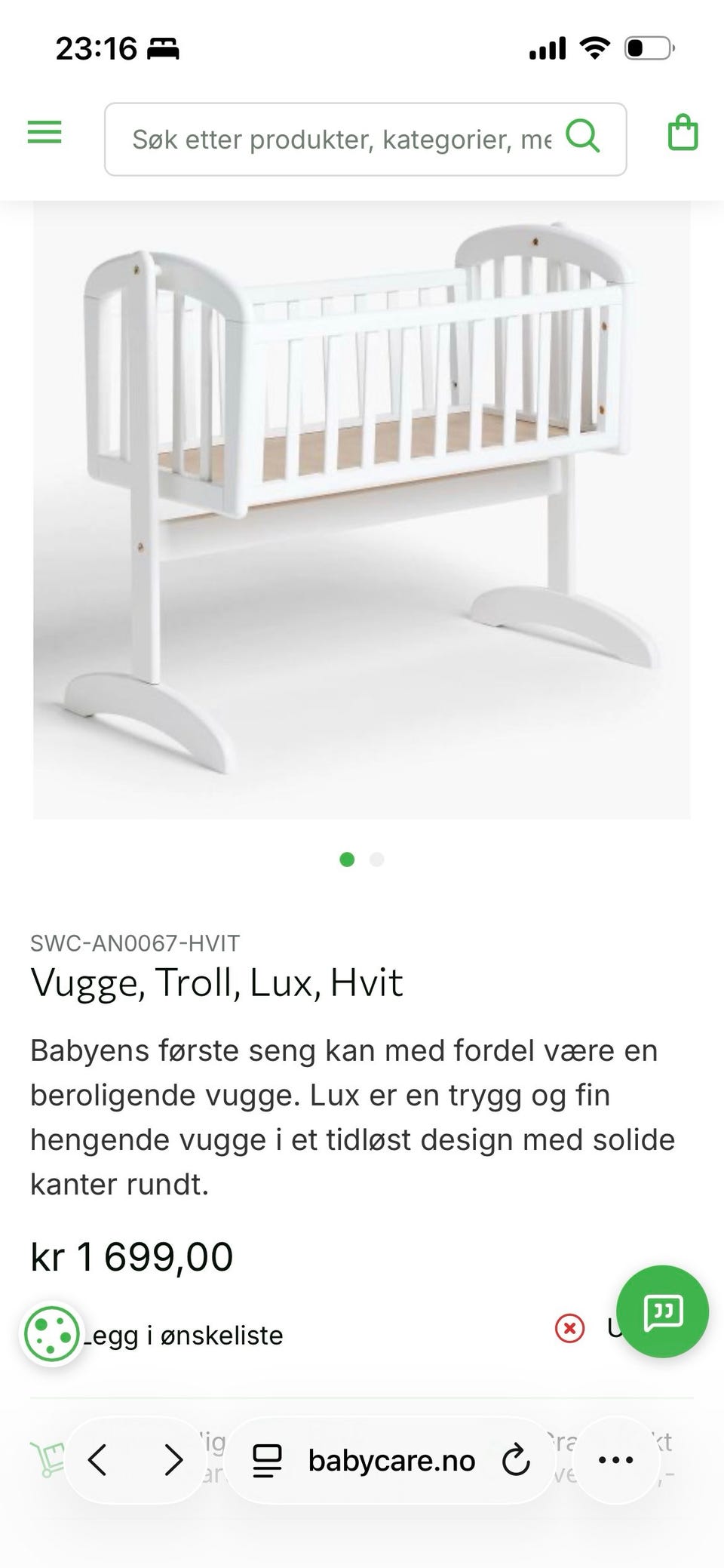
Task: Go back in the browser
Action: pyautogui.click(x=98, y=1460)
